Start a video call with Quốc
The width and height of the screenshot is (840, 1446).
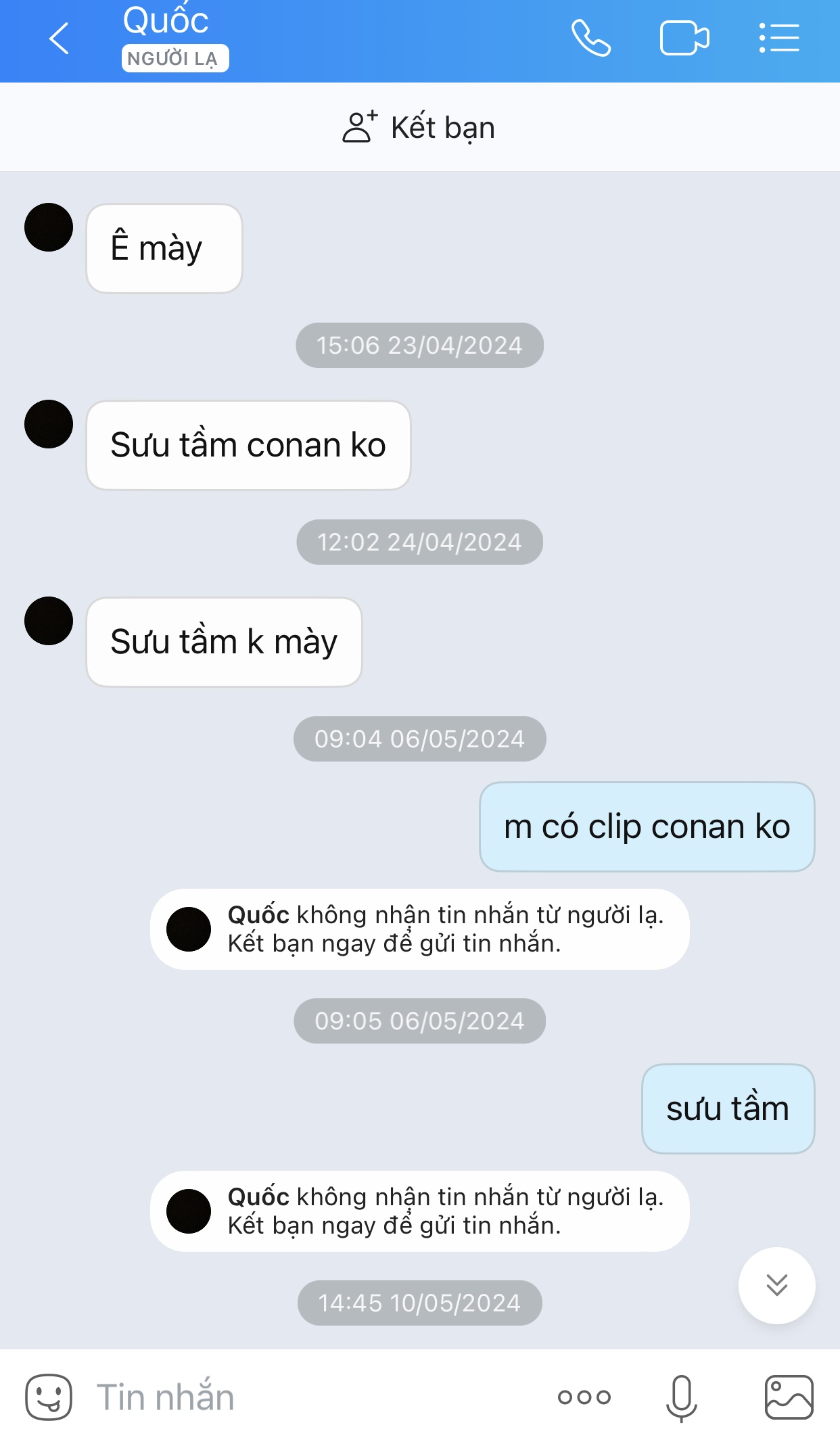tap(684, 39)
